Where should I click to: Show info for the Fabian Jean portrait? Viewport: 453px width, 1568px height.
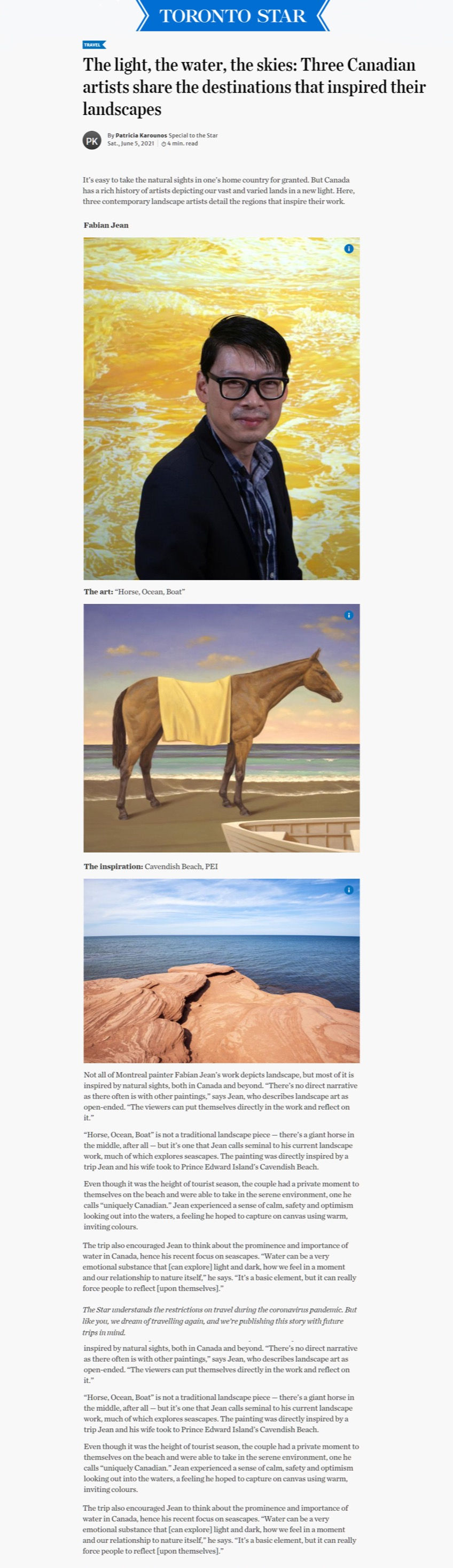pyautogui.click(x=348, y=249)
